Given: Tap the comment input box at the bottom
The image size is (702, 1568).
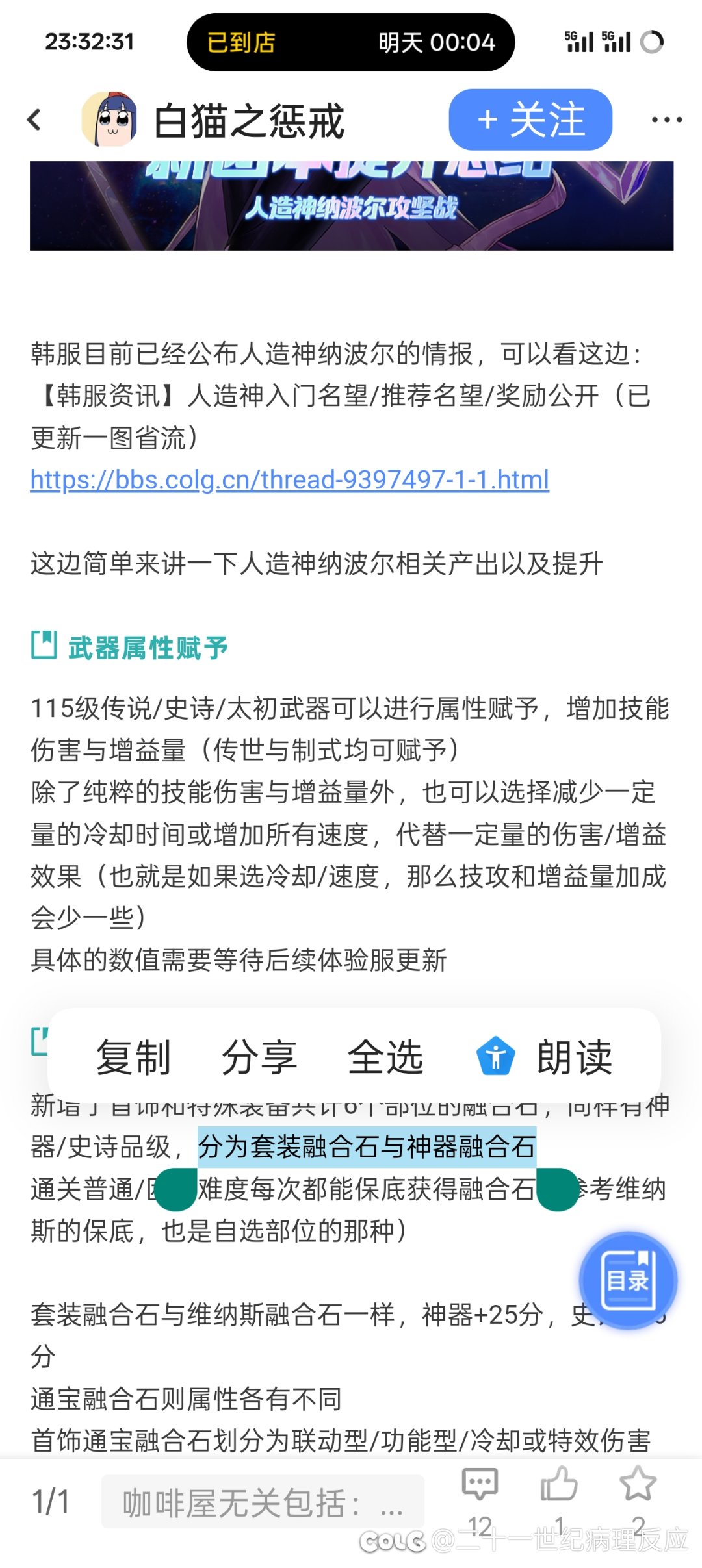Looking at the screenshot, I should (263, 1502).
